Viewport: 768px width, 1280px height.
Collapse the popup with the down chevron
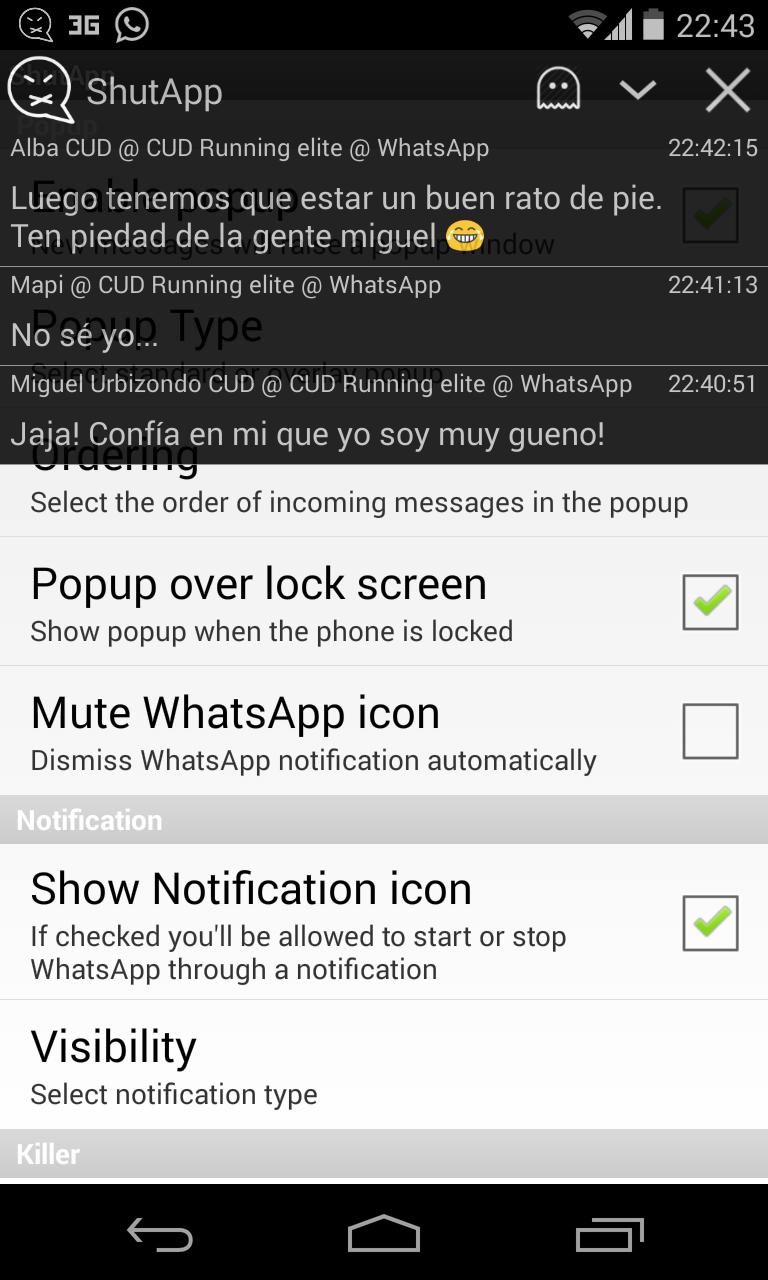coord(637,91)
